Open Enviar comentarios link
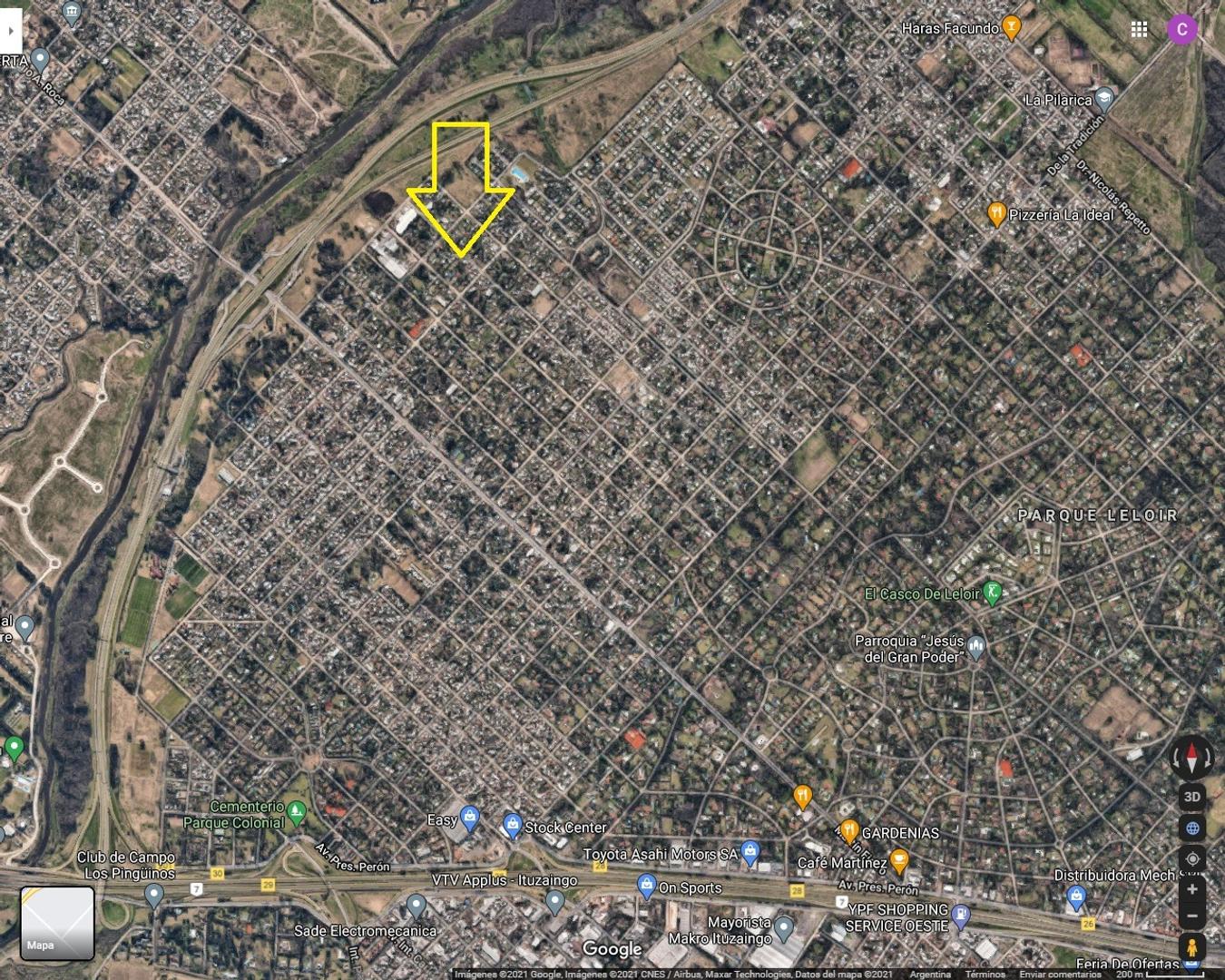Screen dimensions: 1225x980 [1060, 974]
